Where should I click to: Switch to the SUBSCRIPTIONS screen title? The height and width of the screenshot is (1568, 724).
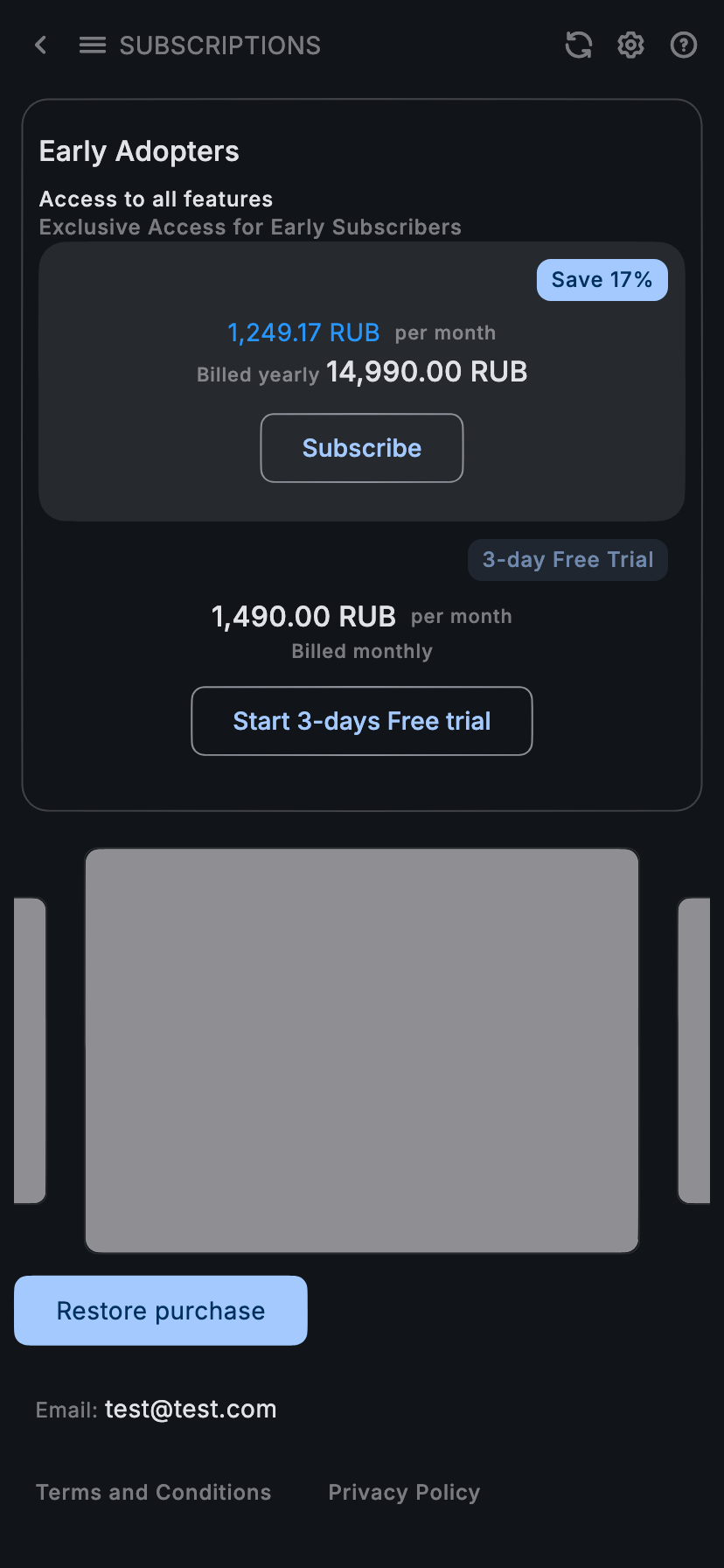[x=220, y=45]
